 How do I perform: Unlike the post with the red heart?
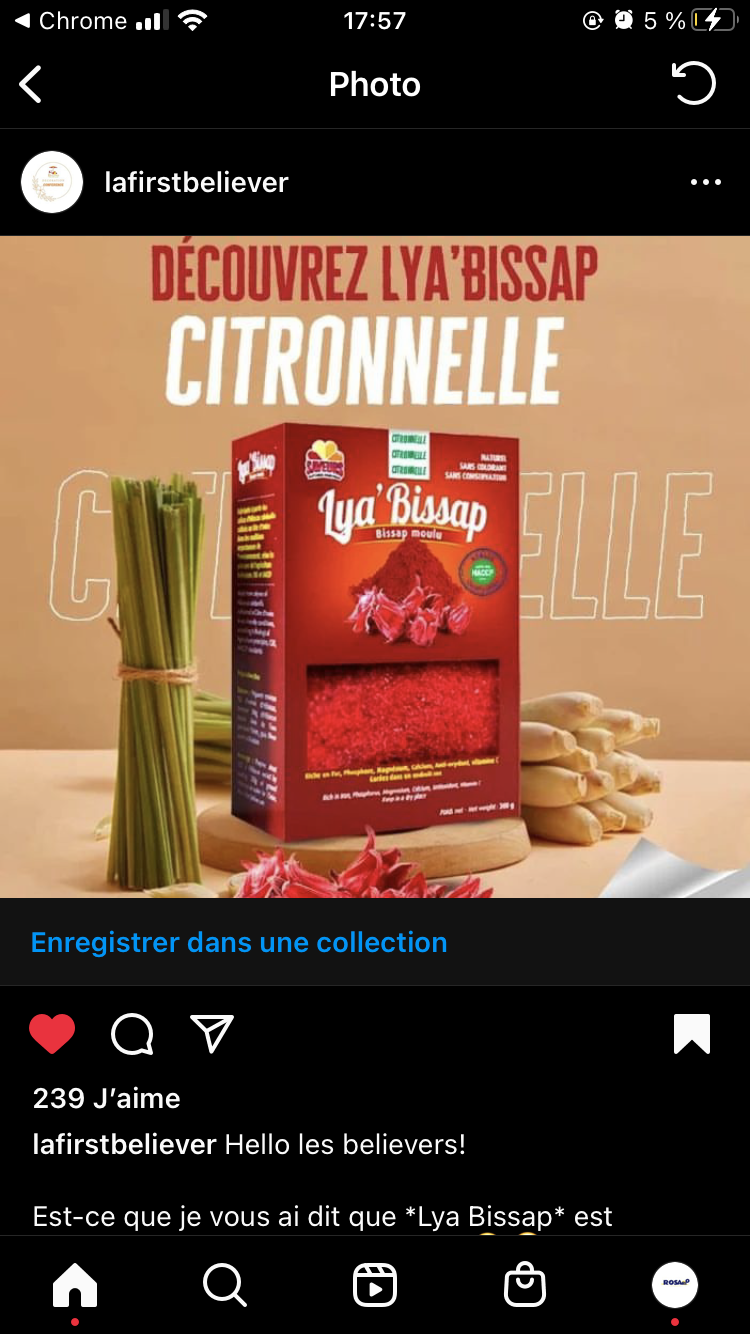(x=52, y=1034)
